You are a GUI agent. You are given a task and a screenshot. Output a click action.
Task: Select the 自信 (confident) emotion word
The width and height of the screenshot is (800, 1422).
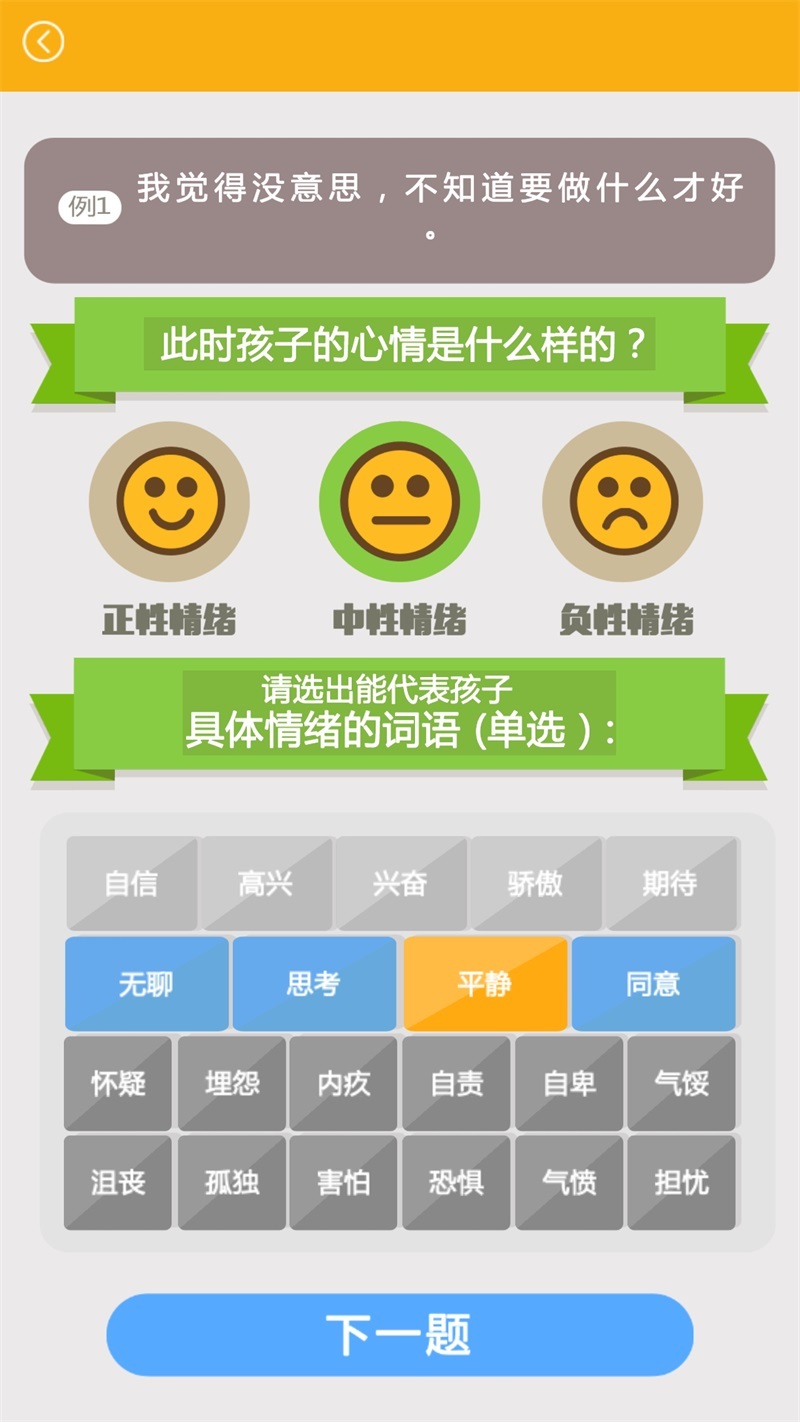click(x=131, y=884)
